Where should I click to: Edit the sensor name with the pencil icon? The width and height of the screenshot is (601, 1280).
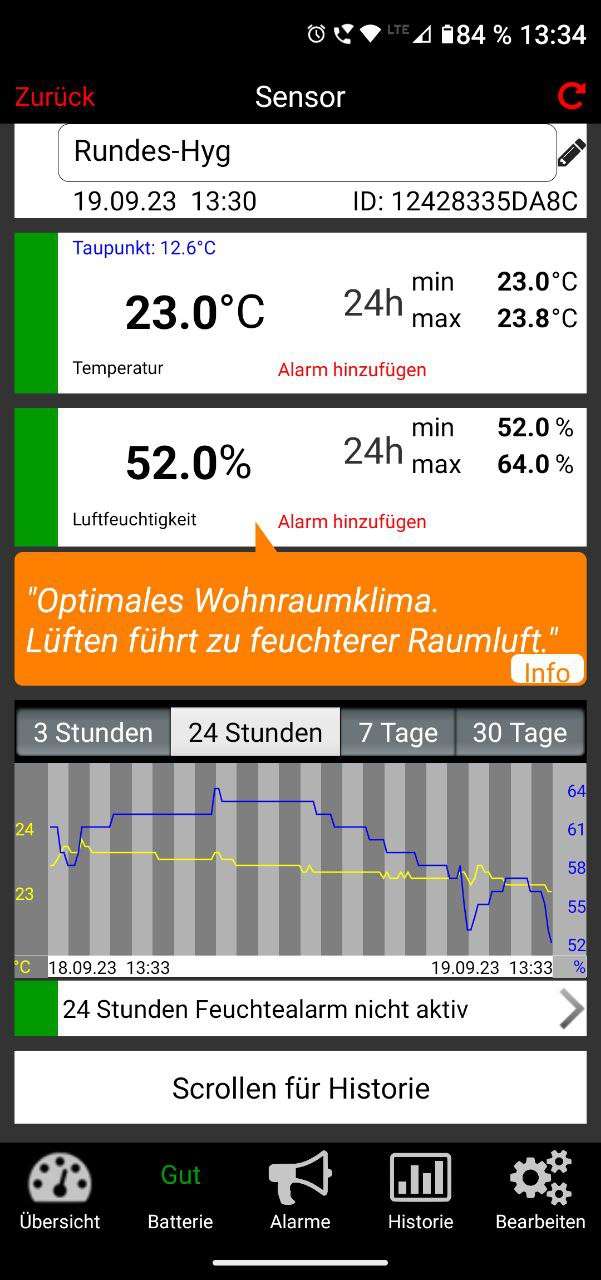(x=571, y=153)
